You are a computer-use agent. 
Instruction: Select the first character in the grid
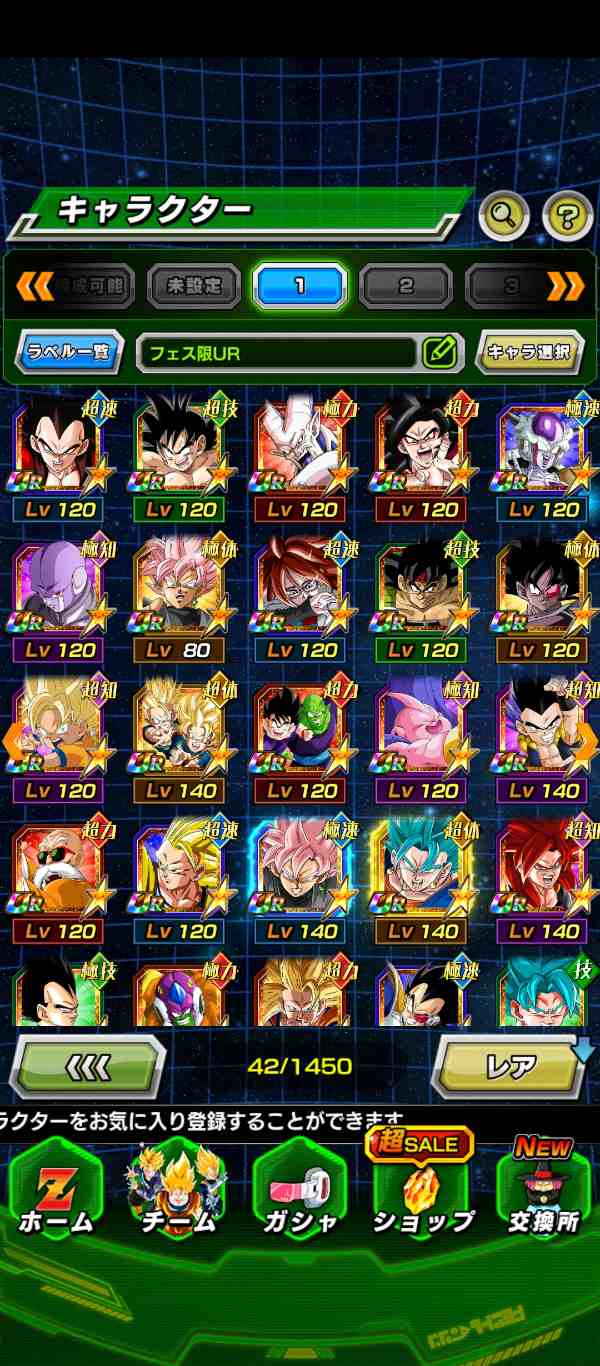coord(61,455)
